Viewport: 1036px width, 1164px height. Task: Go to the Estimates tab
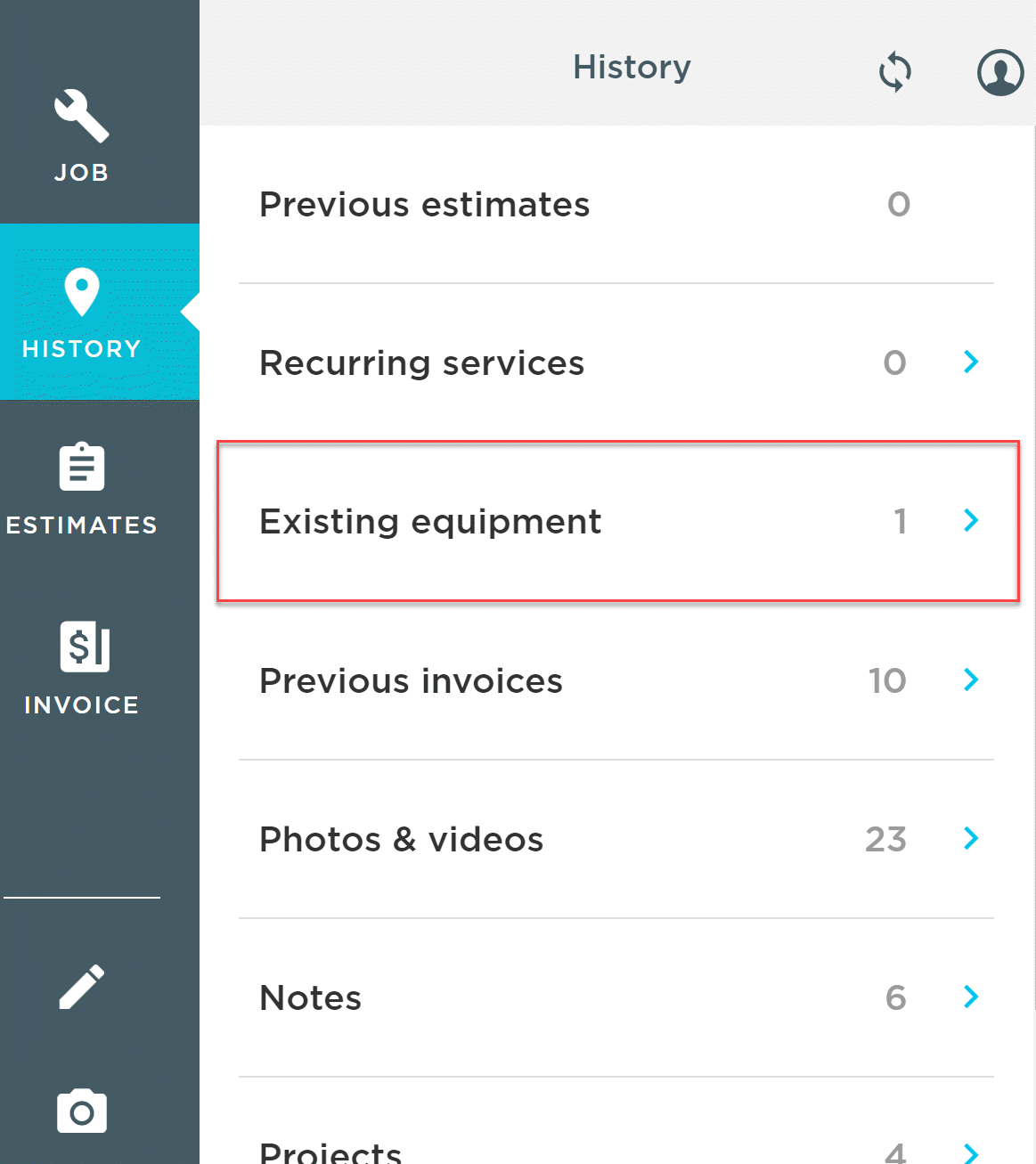[x=81, y=488]
